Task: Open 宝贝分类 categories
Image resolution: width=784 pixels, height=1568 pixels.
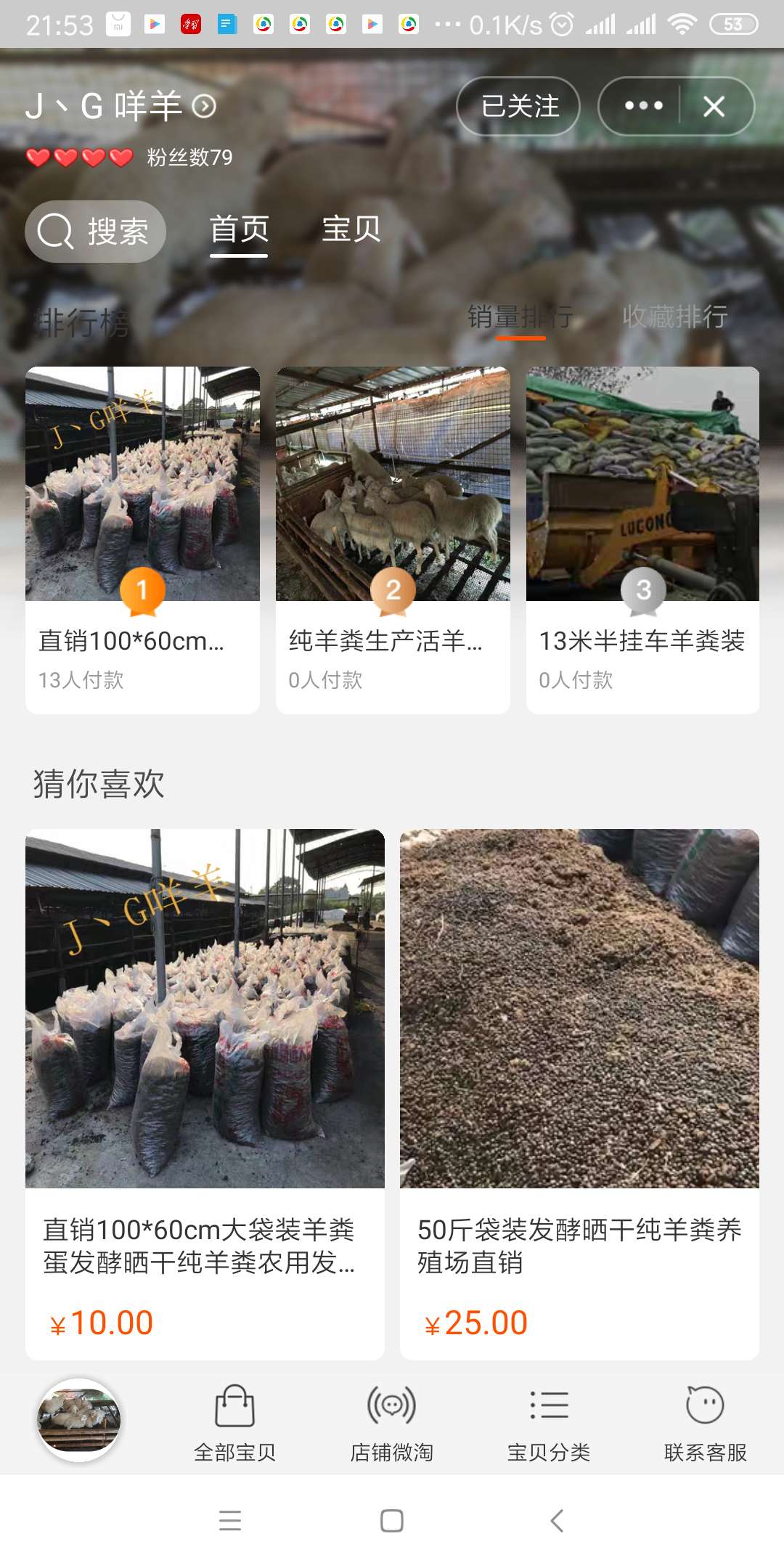Action: tap(549, 1424)
